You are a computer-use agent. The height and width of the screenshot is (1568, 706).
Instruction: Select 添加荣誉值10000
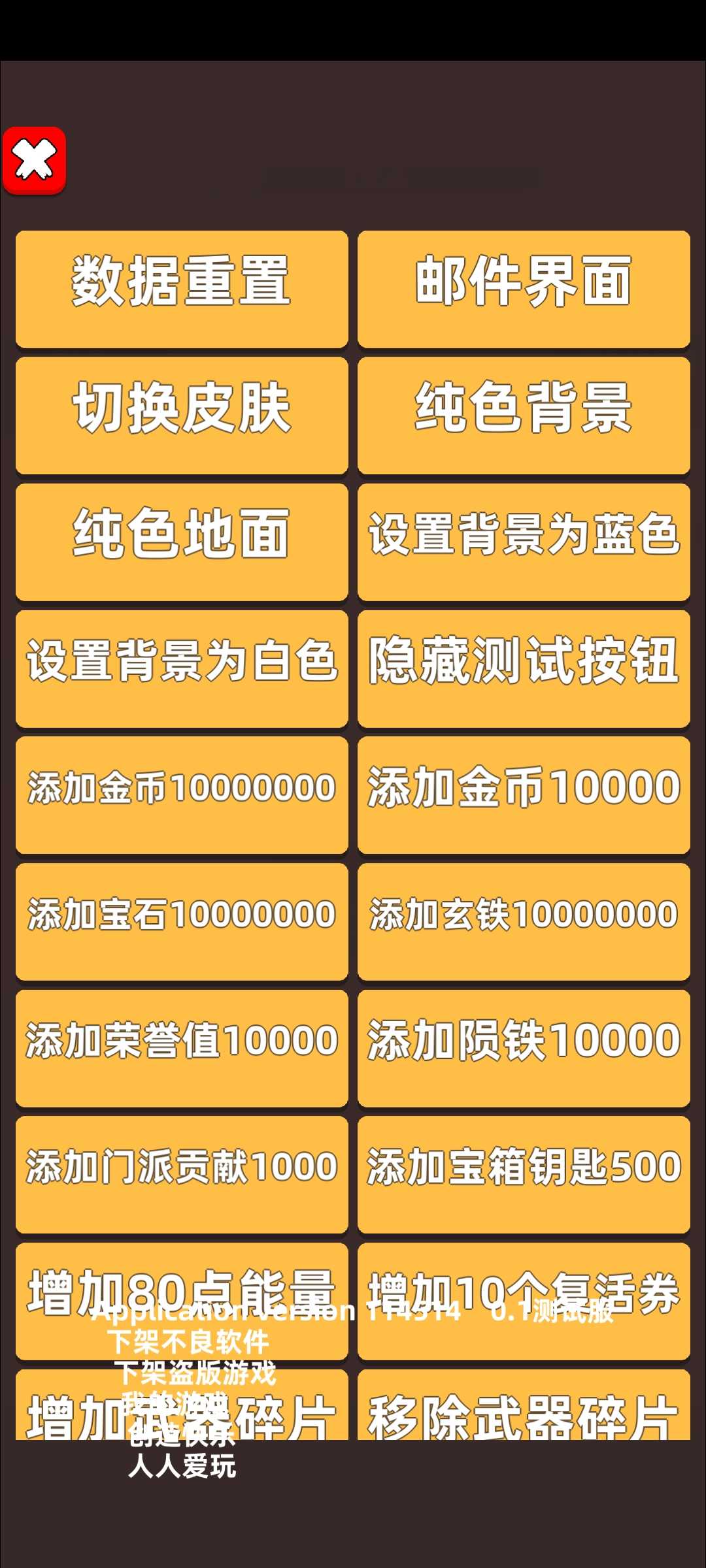(x=182, y=1049)
